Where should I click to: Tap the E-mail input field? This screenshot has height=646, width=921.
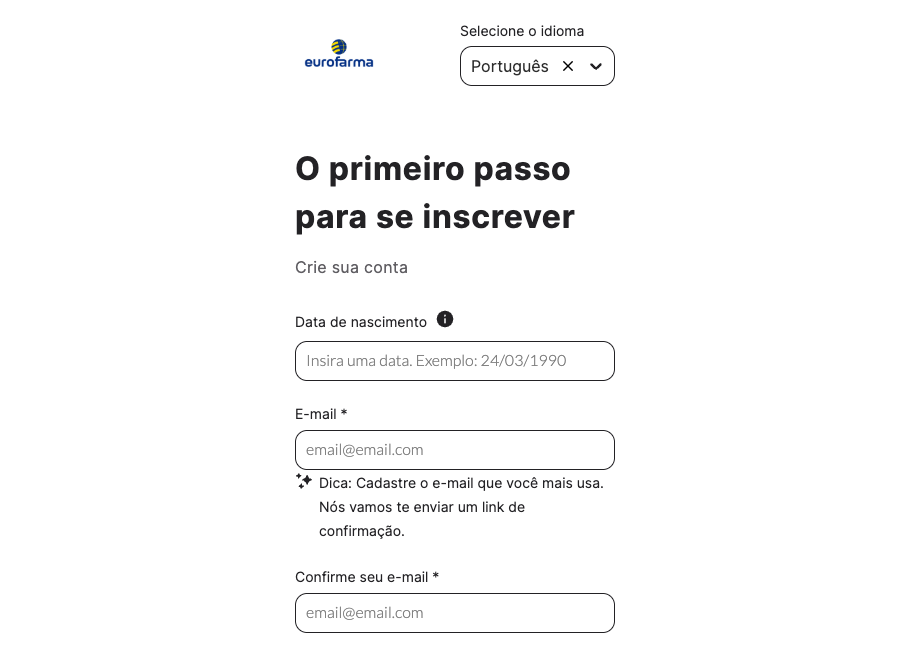coord(454,450)
